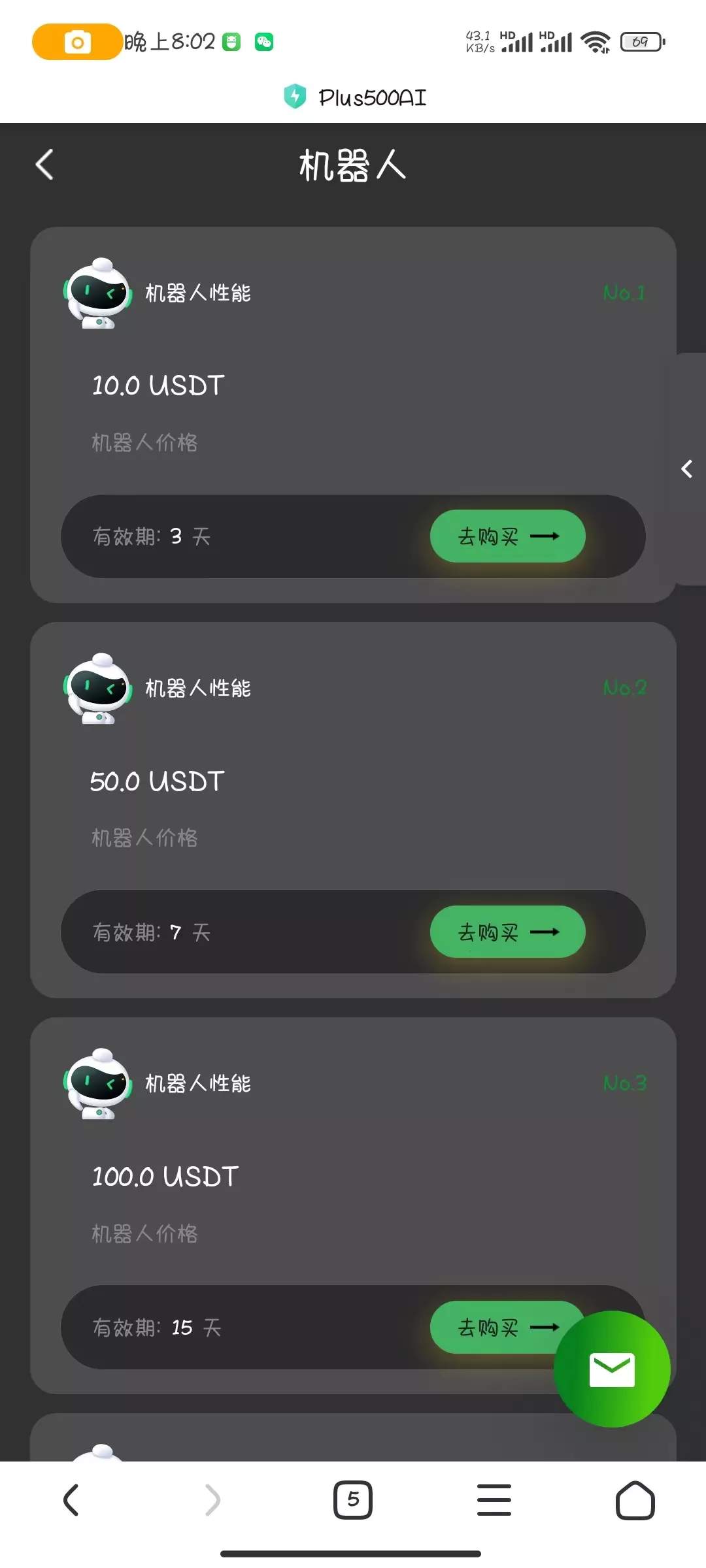This screenshot has height=1568, width=706.
Task: Go back from the 机器人 page
Action: [44, 165]
